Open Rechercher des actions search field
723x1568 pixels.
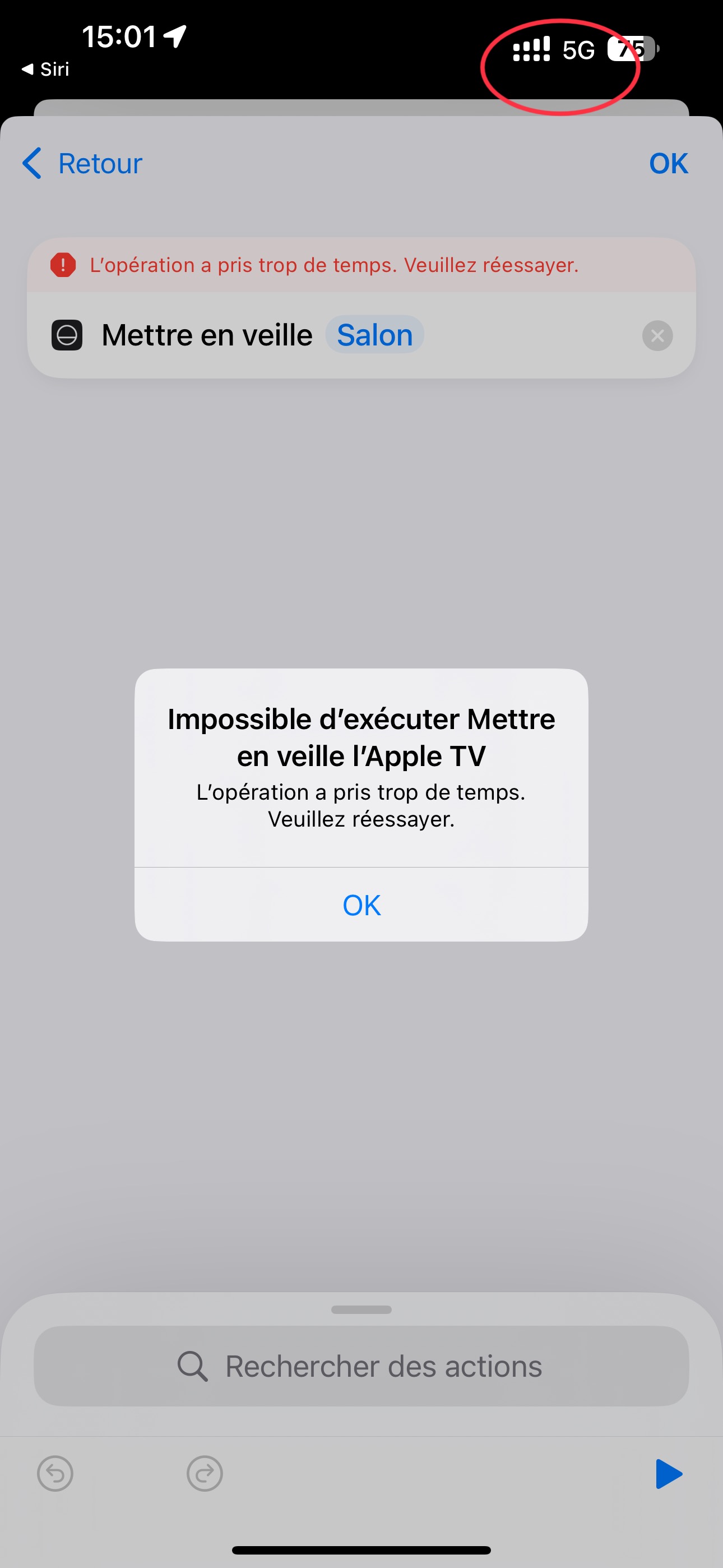point(361,1366)
